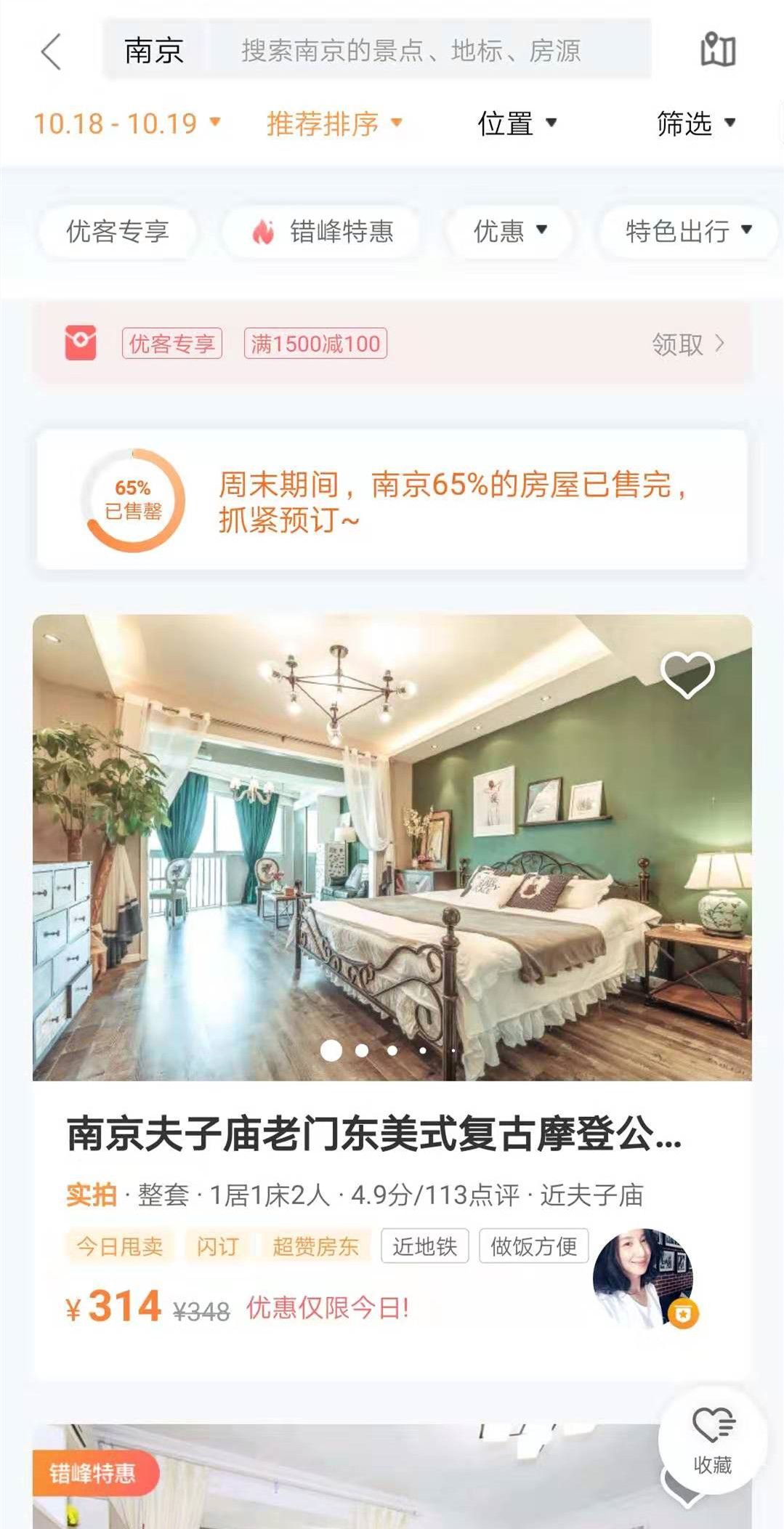Go back using the top-left arrow

(x=51, y=52)
